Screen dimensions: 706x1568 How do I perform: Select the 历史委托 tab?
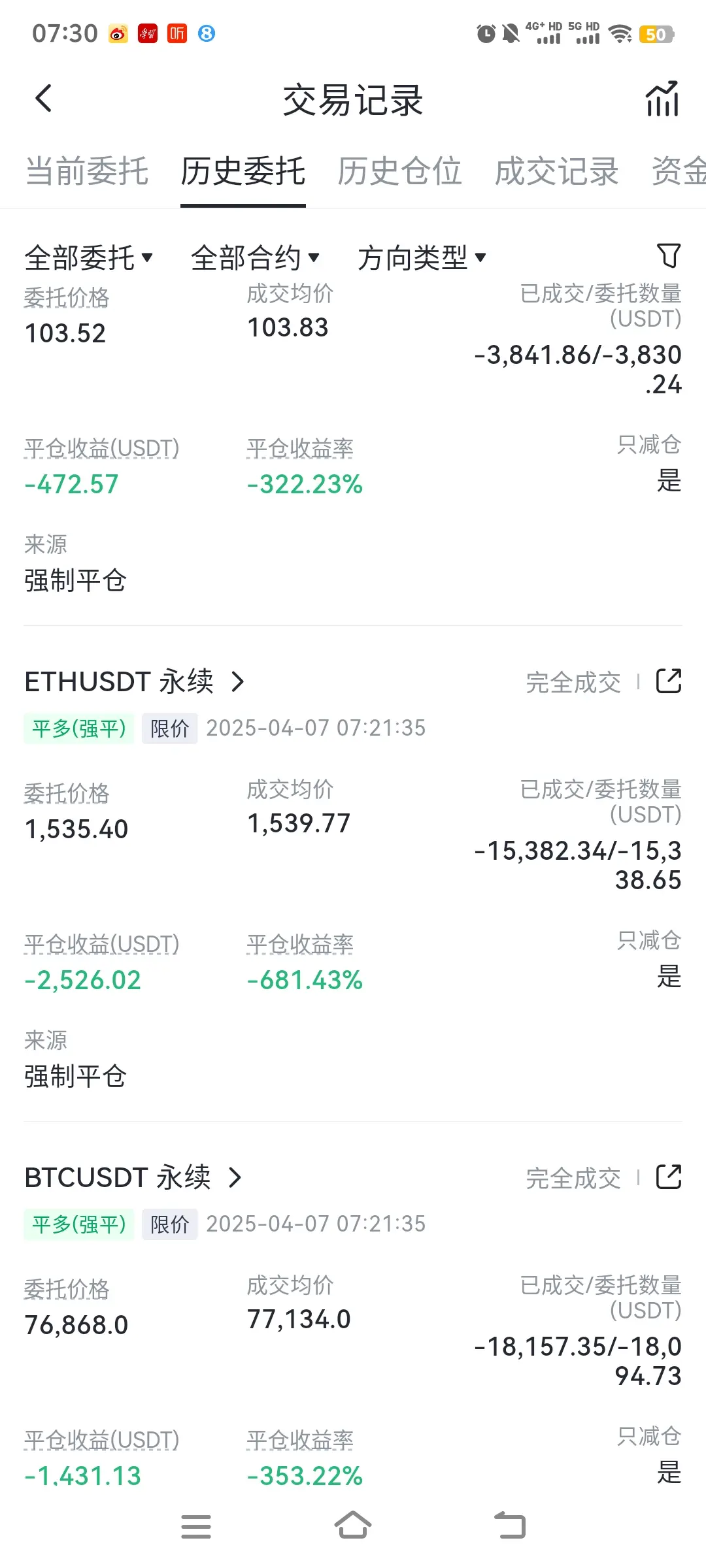(x=243, y=172)
